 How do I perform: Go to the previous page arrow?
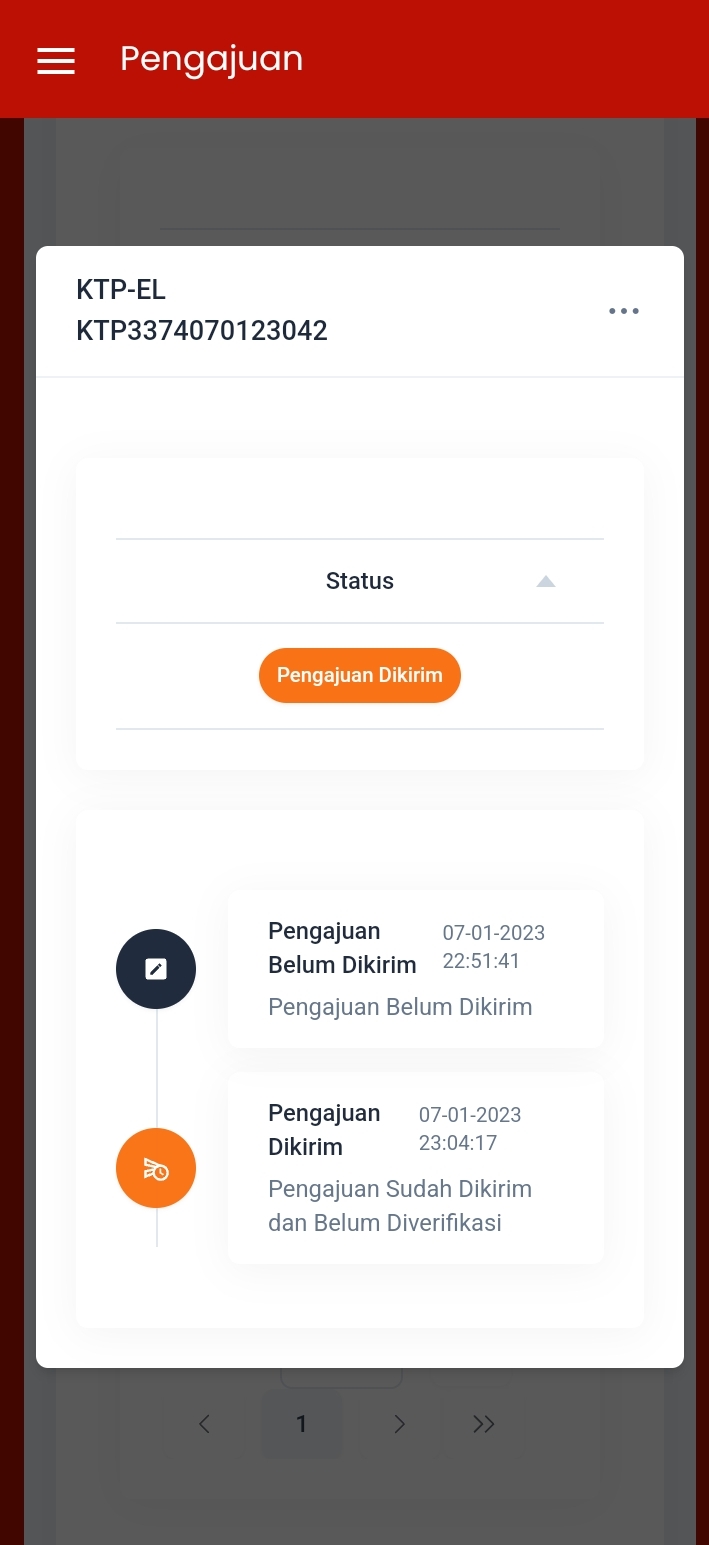pos(204,1424)
